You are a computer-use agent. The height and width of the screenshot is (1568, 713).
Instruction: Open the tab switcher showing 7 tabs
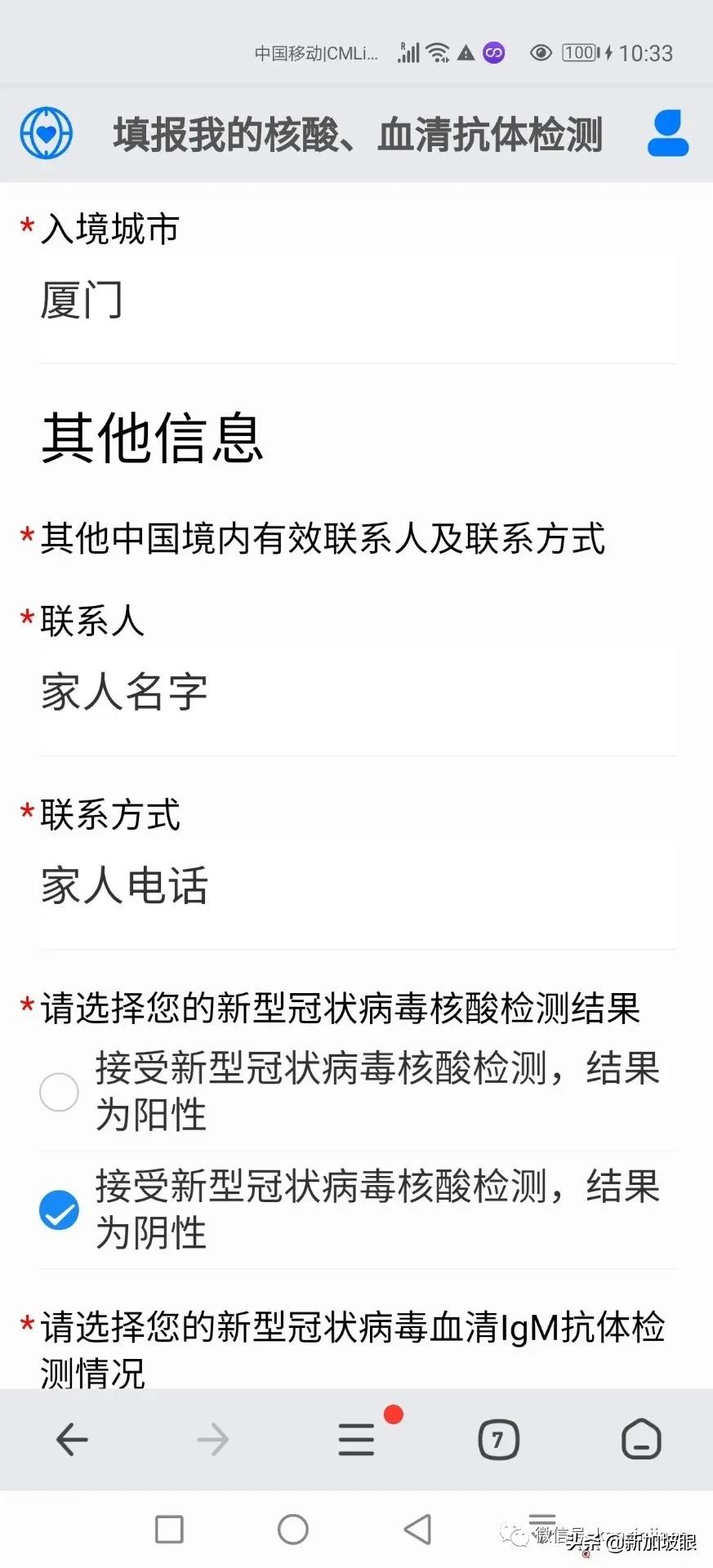(498, 1440)
